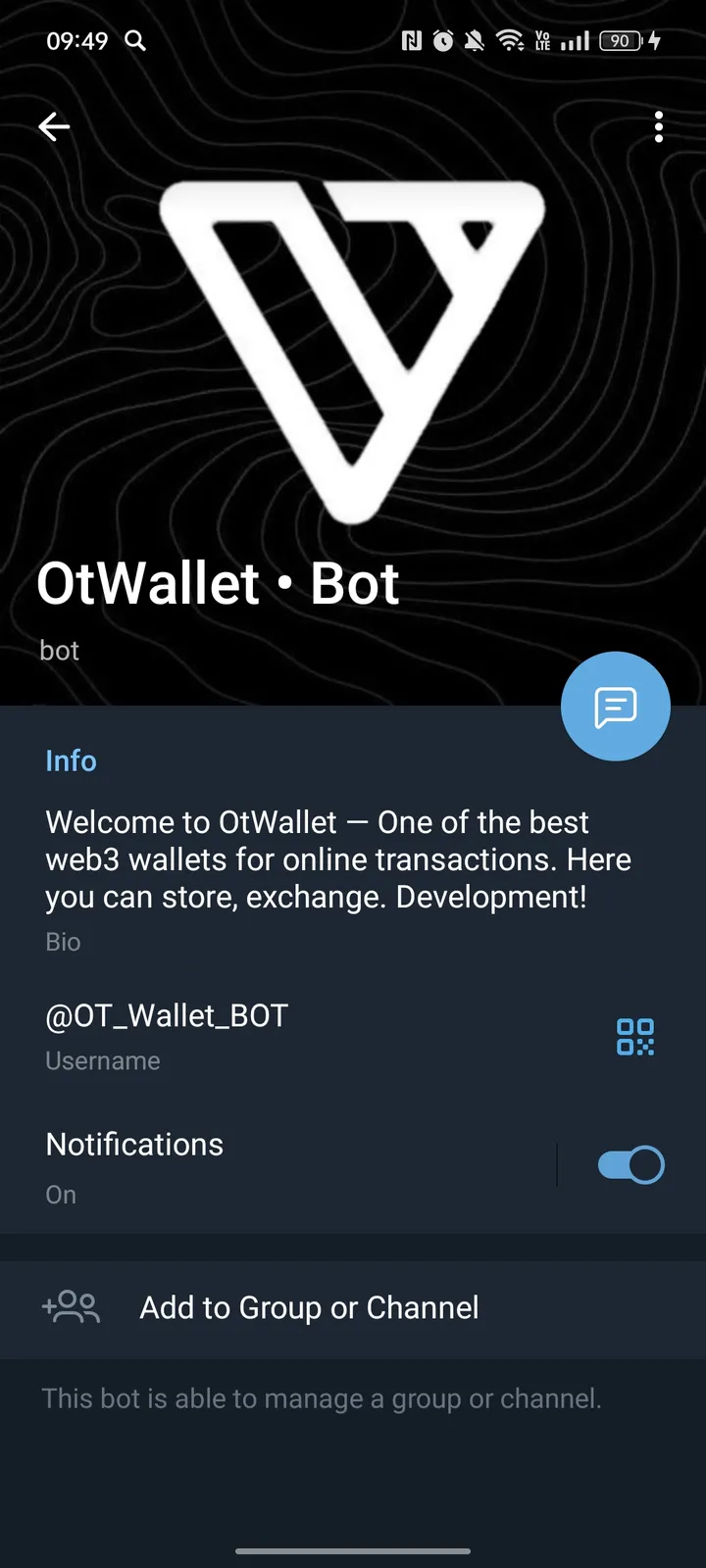706x1568 pixels.
Task: Open the Add to Group or Channel option
Action: tap(308, 1307)
